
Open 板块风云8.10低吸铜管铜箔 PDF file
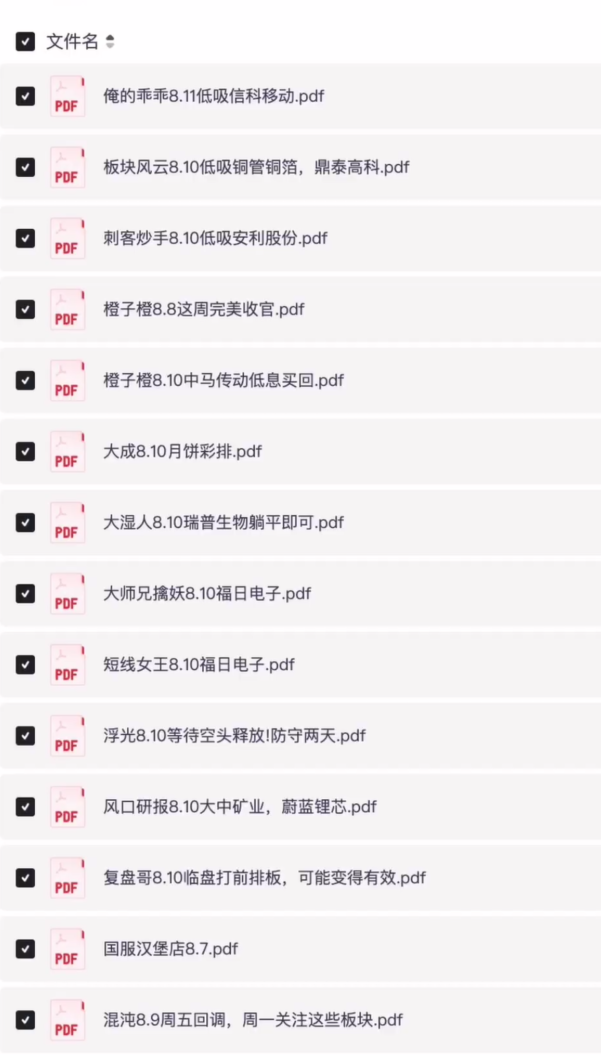pyautogui.click(x=256, y=167)
